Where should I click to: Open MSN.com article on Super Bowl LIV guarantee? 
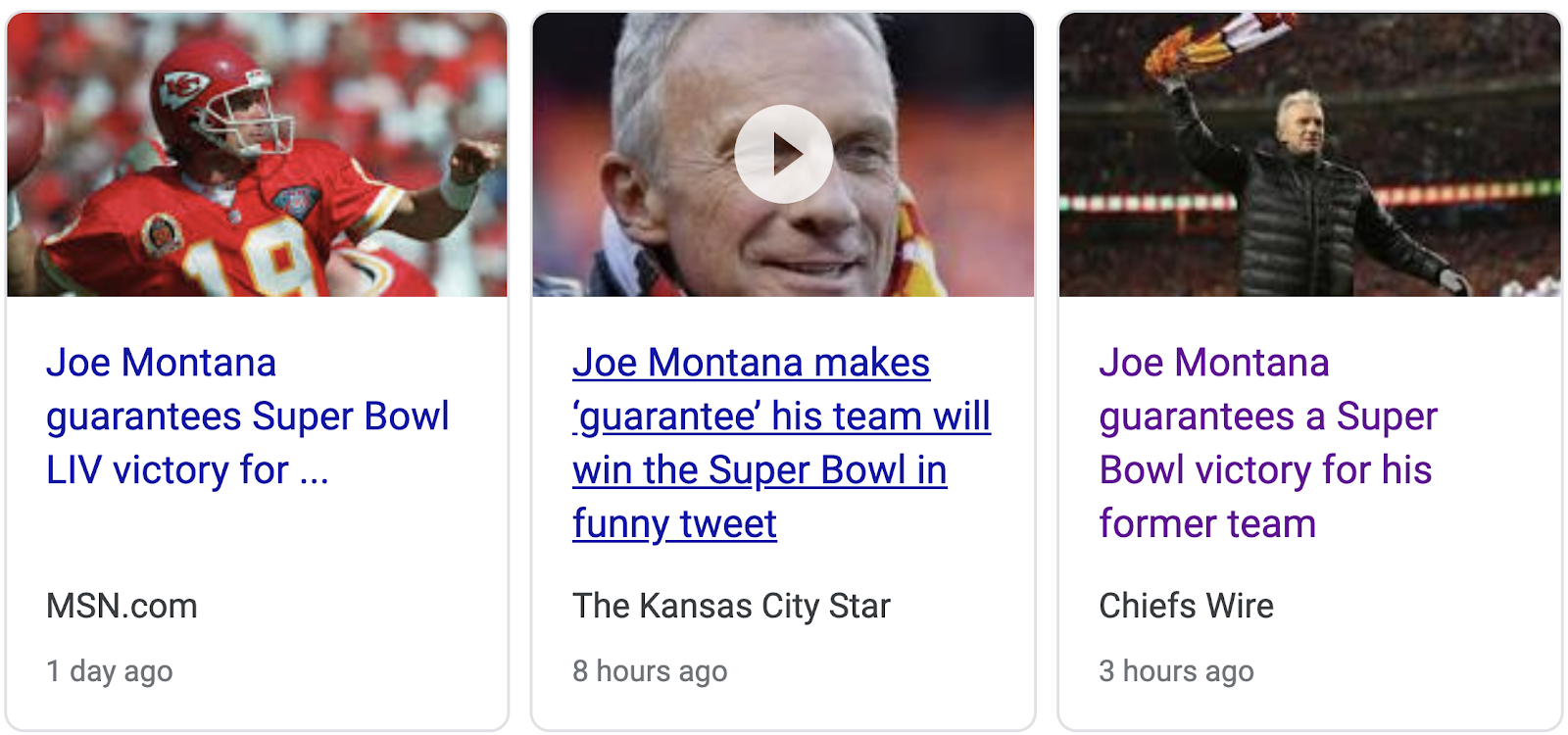tap(247, 416)
